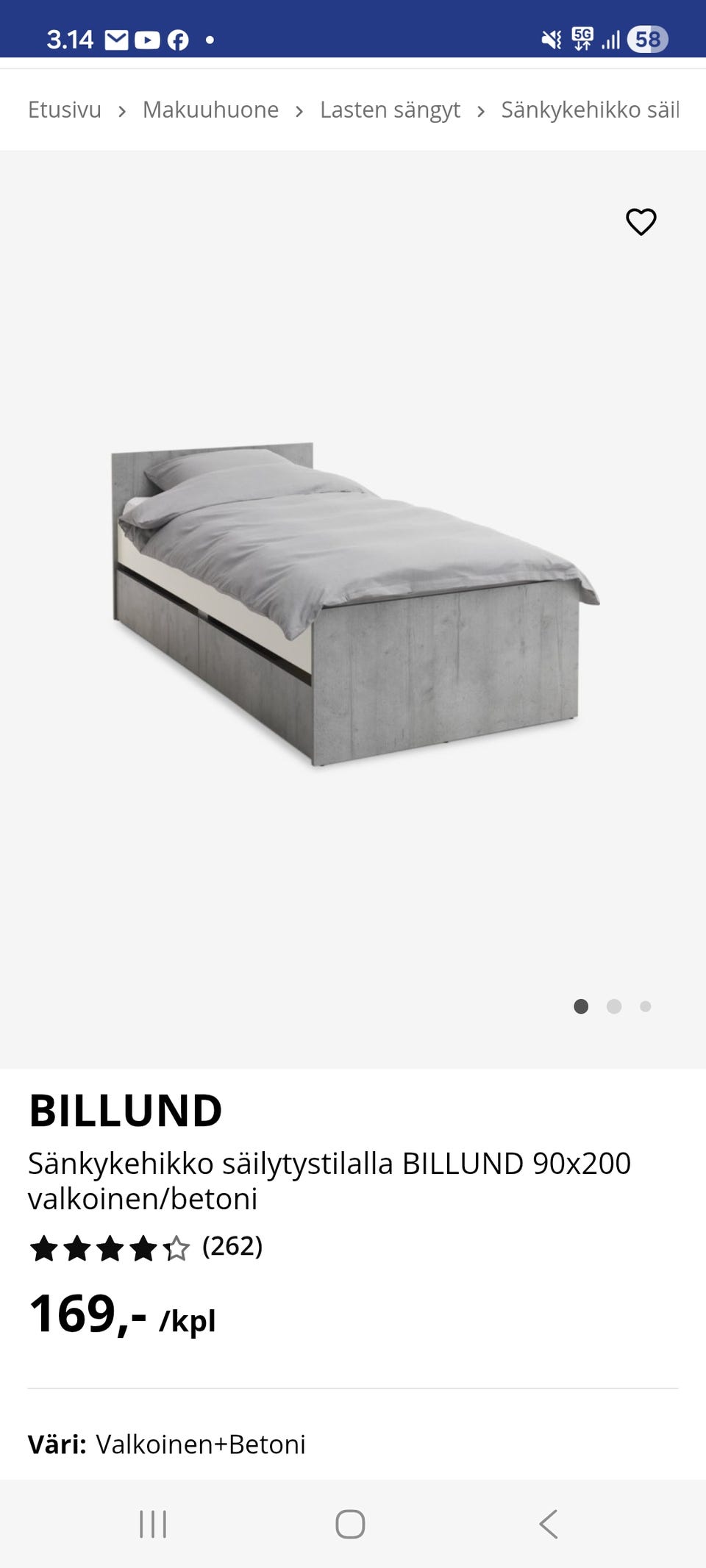Add BILLUND bed to favorites with heart

coord(641,221)
